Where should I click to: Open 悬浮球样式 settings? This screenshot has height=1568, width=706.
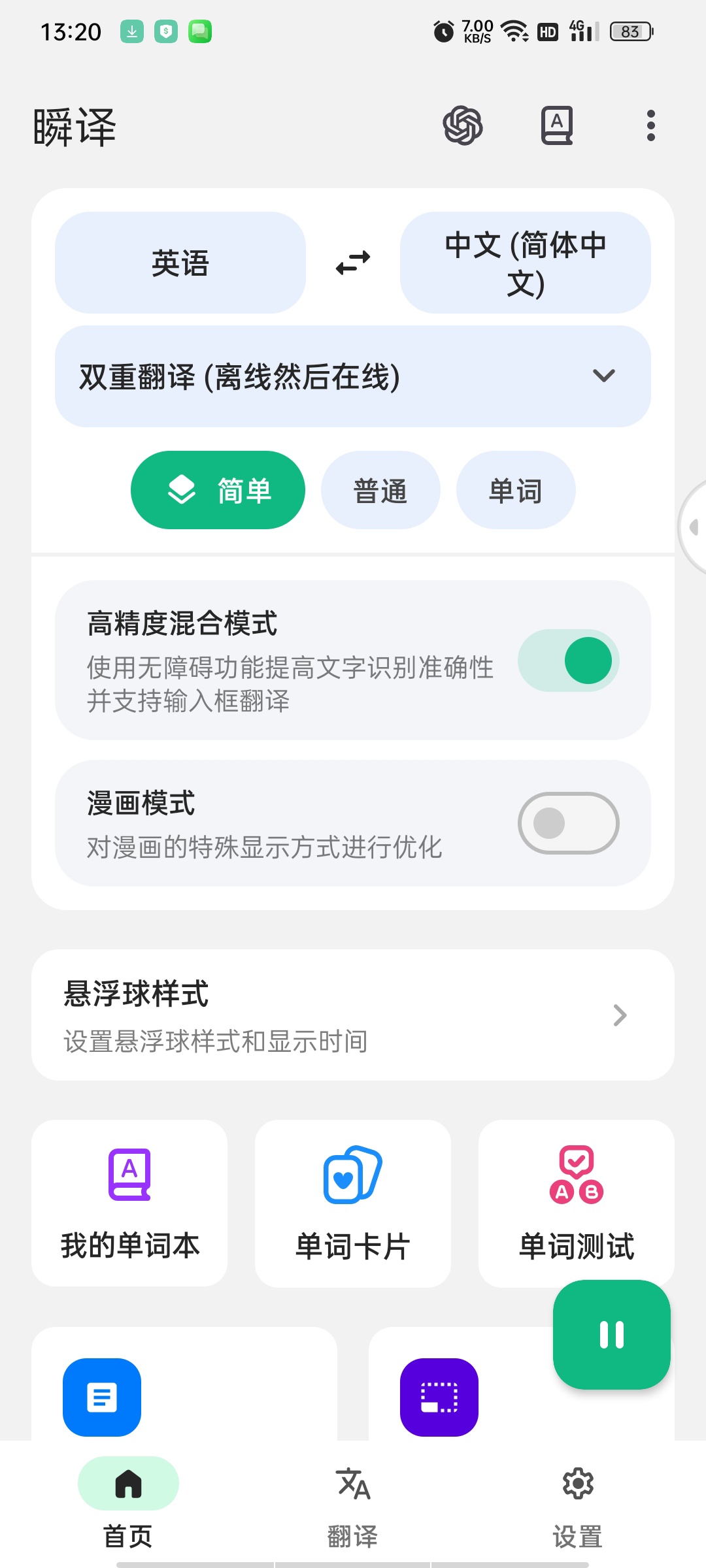353,1015
